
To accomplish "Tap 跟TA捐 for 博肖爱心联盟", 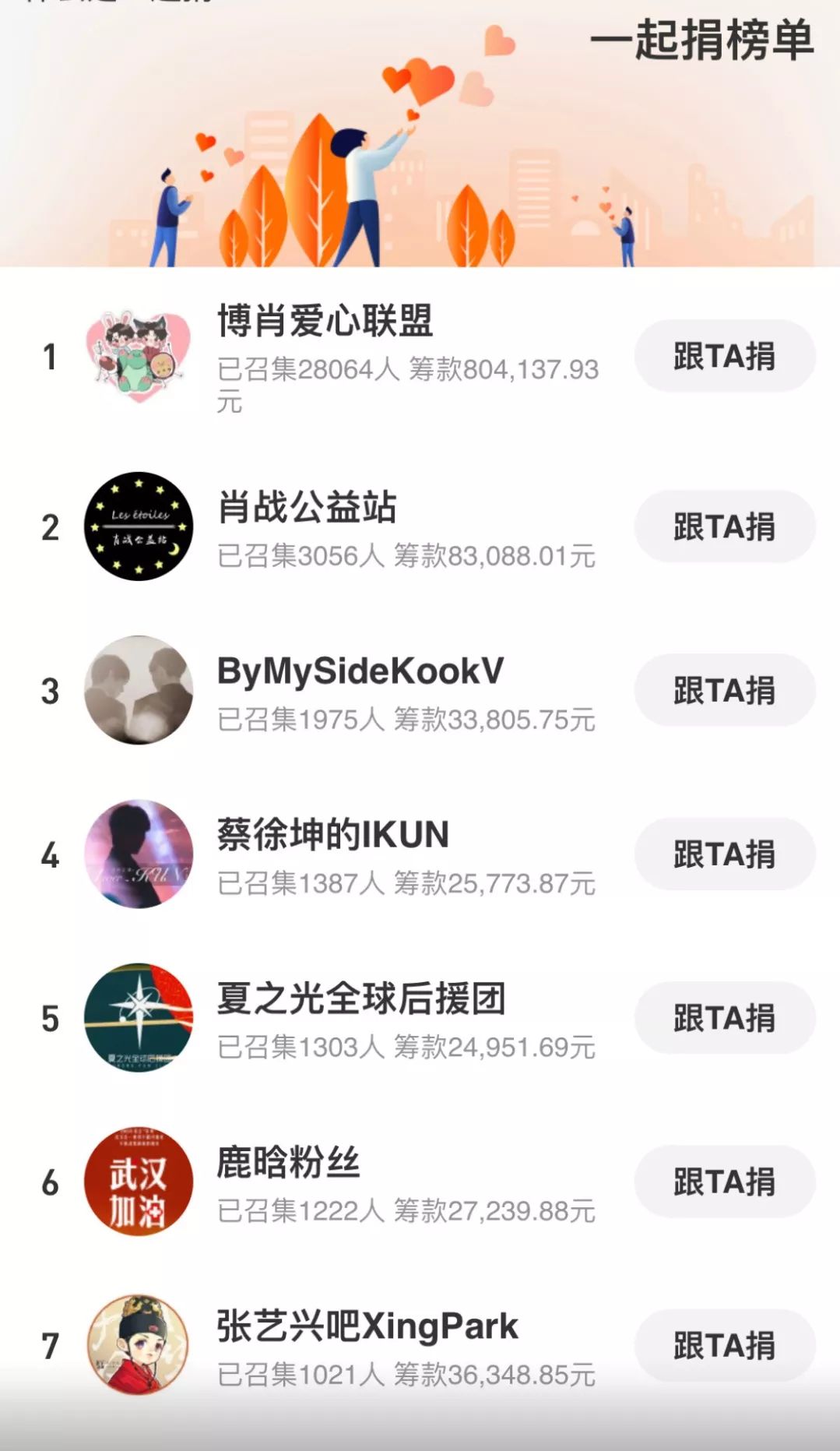I will pos(725,356).
